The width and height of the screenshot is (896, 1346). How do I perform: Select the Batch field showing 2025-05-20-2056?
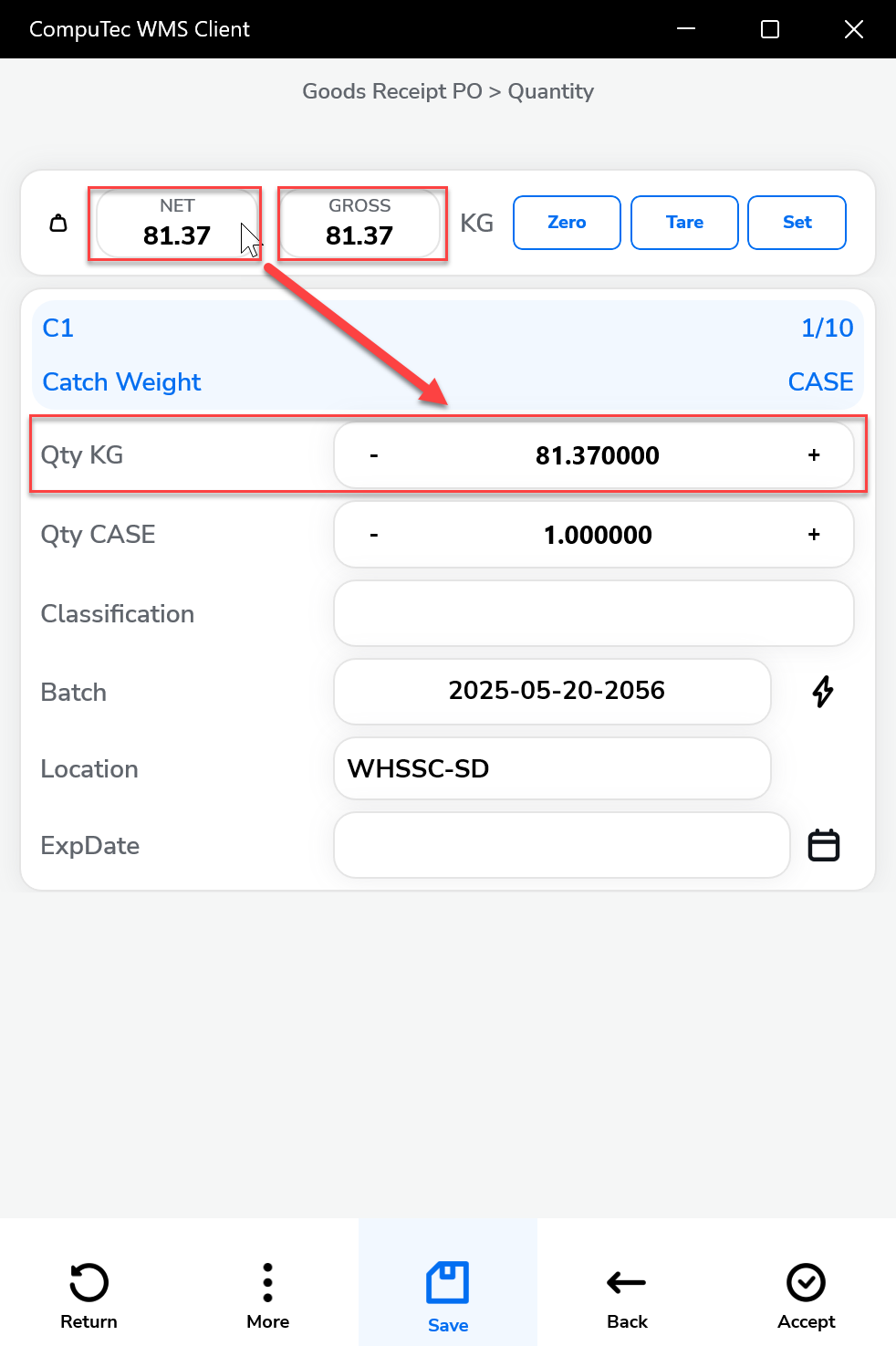pyautogui.click(x=551, y=692)
